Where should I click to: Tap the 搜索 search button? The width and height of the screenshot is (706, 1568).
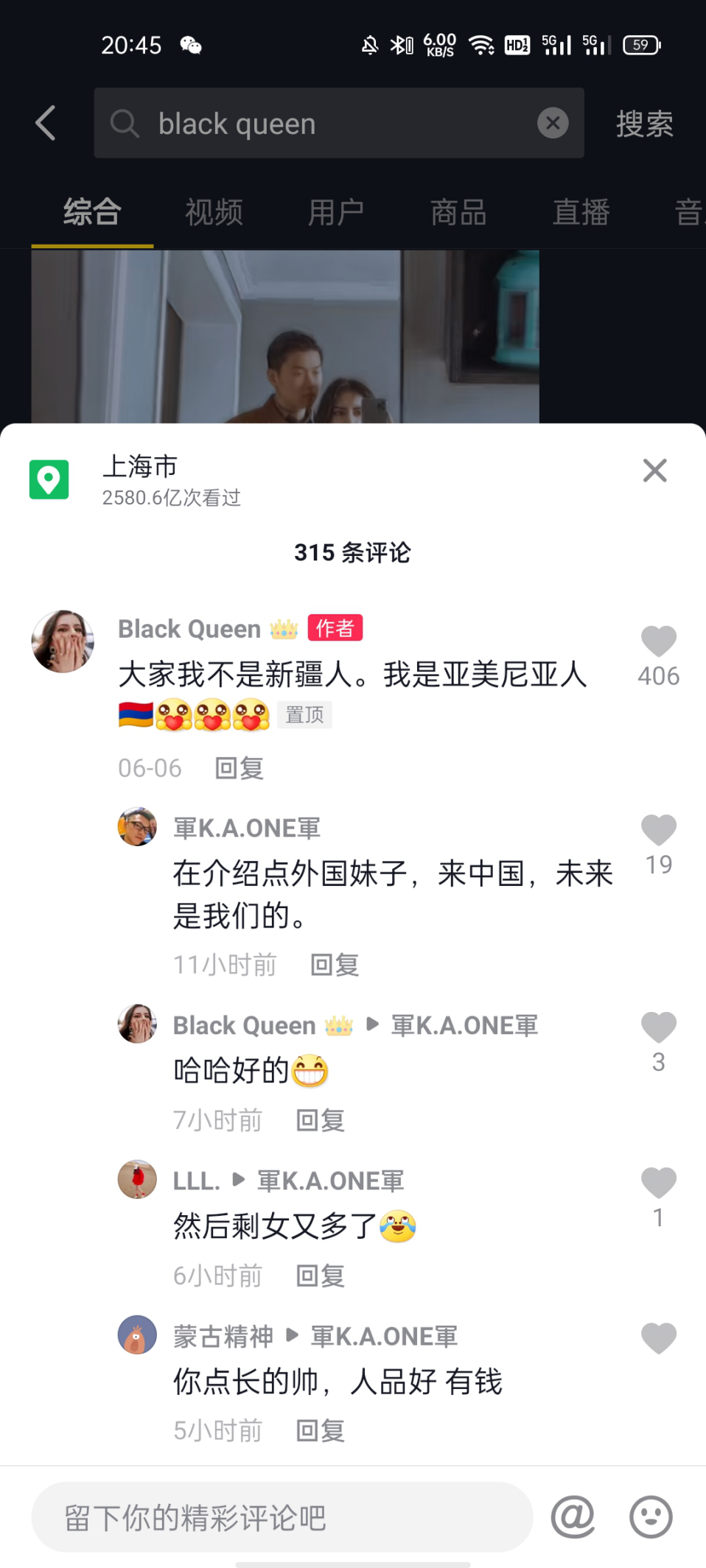pyautogui.click(x=644, y=124)
